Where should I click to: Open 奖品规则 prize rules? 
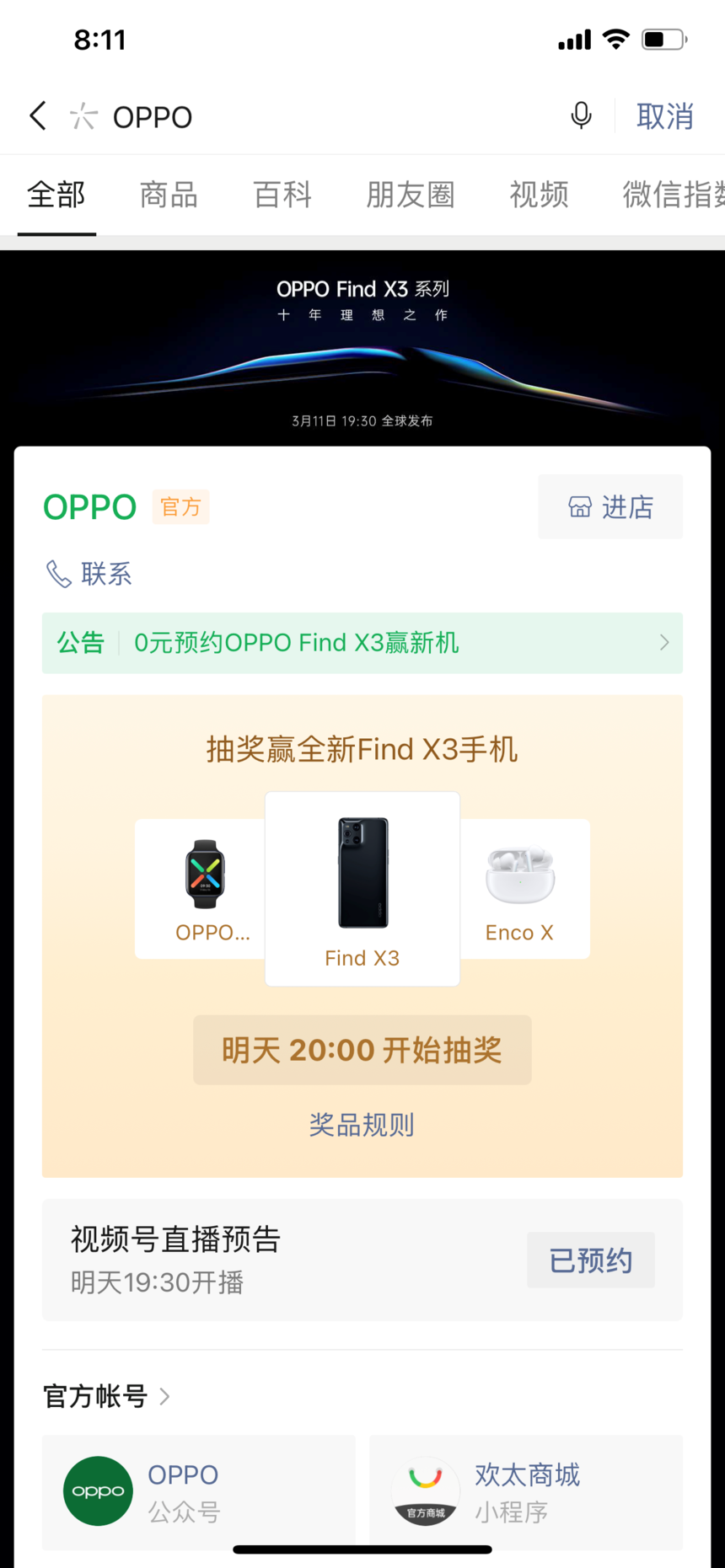click(x=362, y=1125)
